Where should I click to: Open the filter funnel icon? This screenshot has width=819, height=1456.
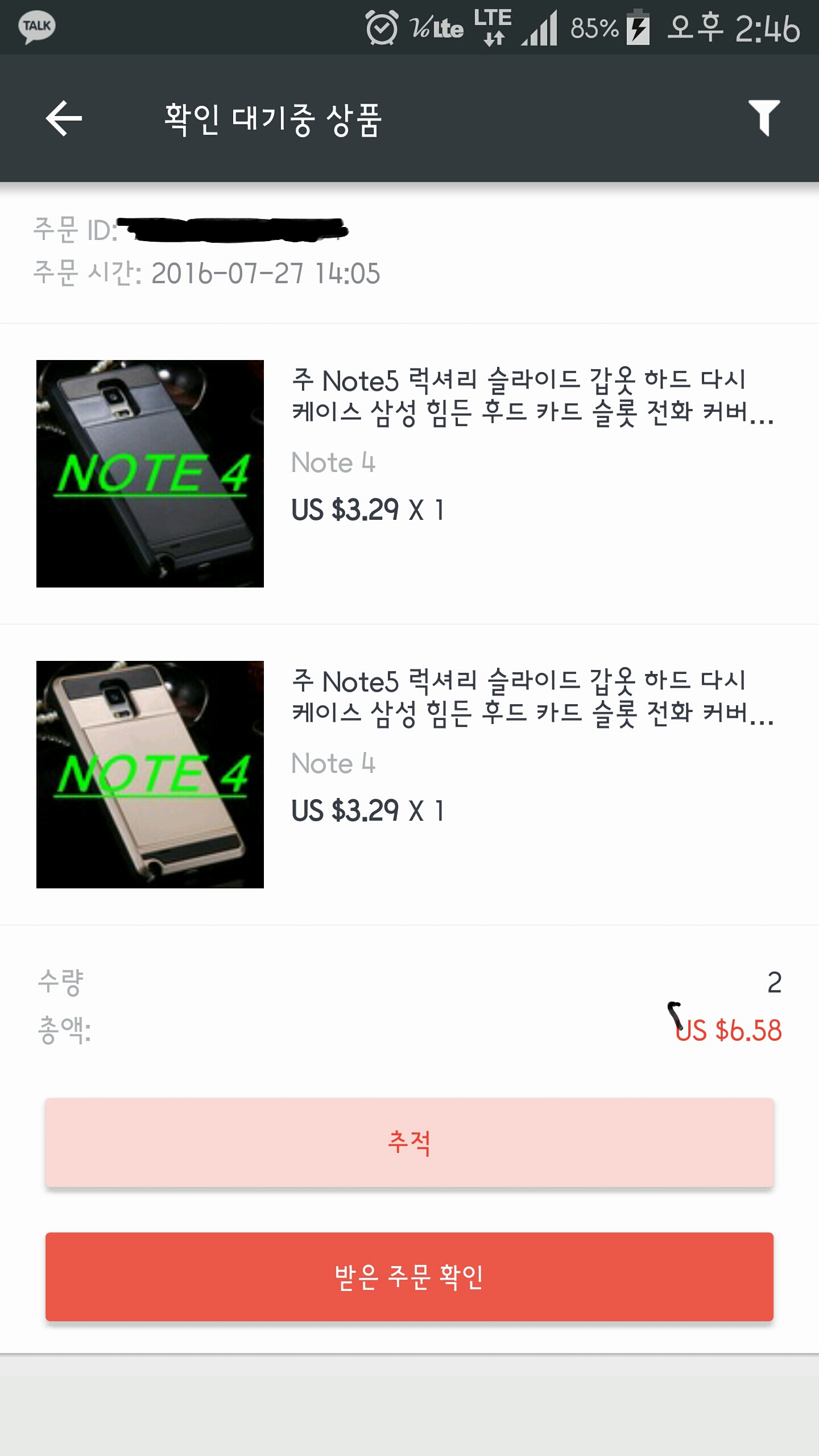[x=764, y=118]
